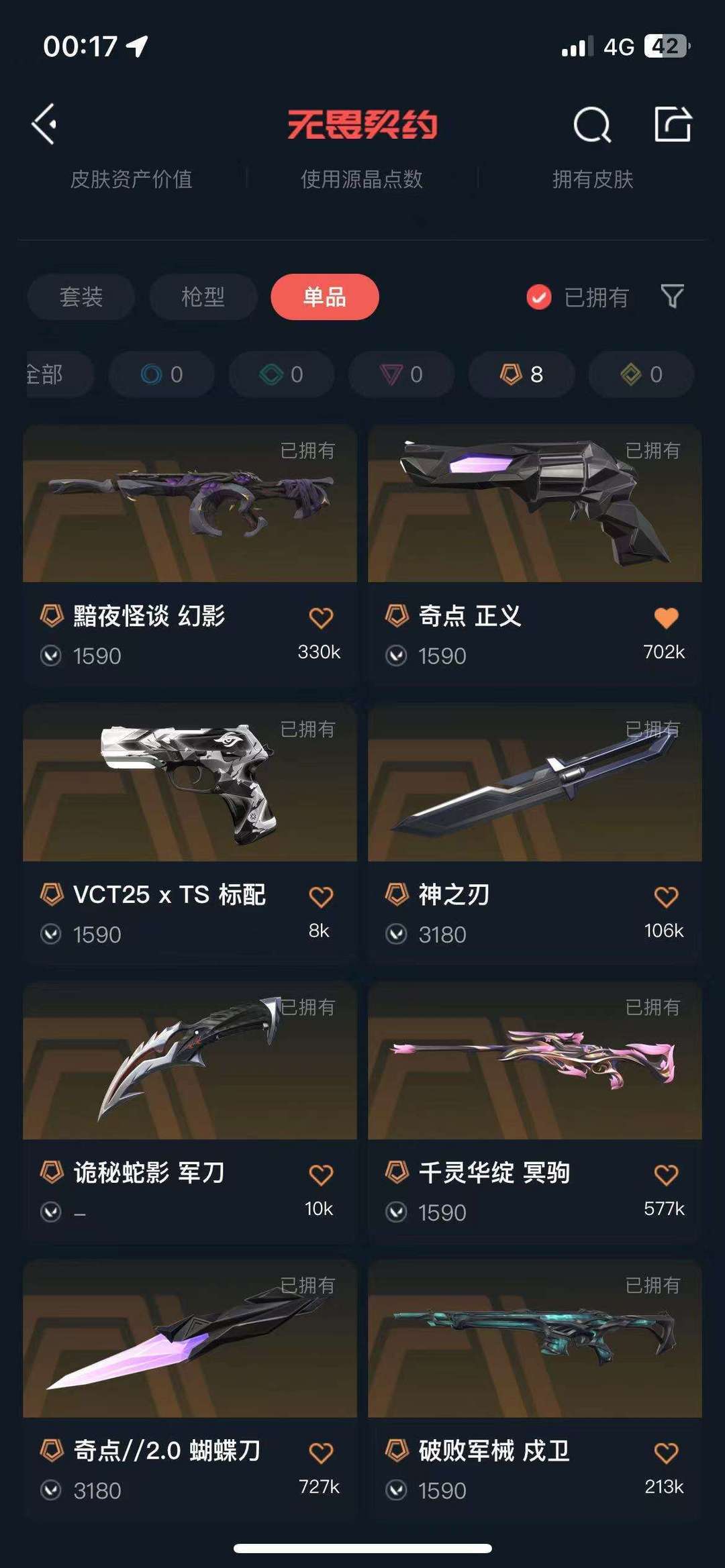Unlike the 奇点 正义 heart icon
The height and width of the screenshot is (1568, 725).
point(666,618)
